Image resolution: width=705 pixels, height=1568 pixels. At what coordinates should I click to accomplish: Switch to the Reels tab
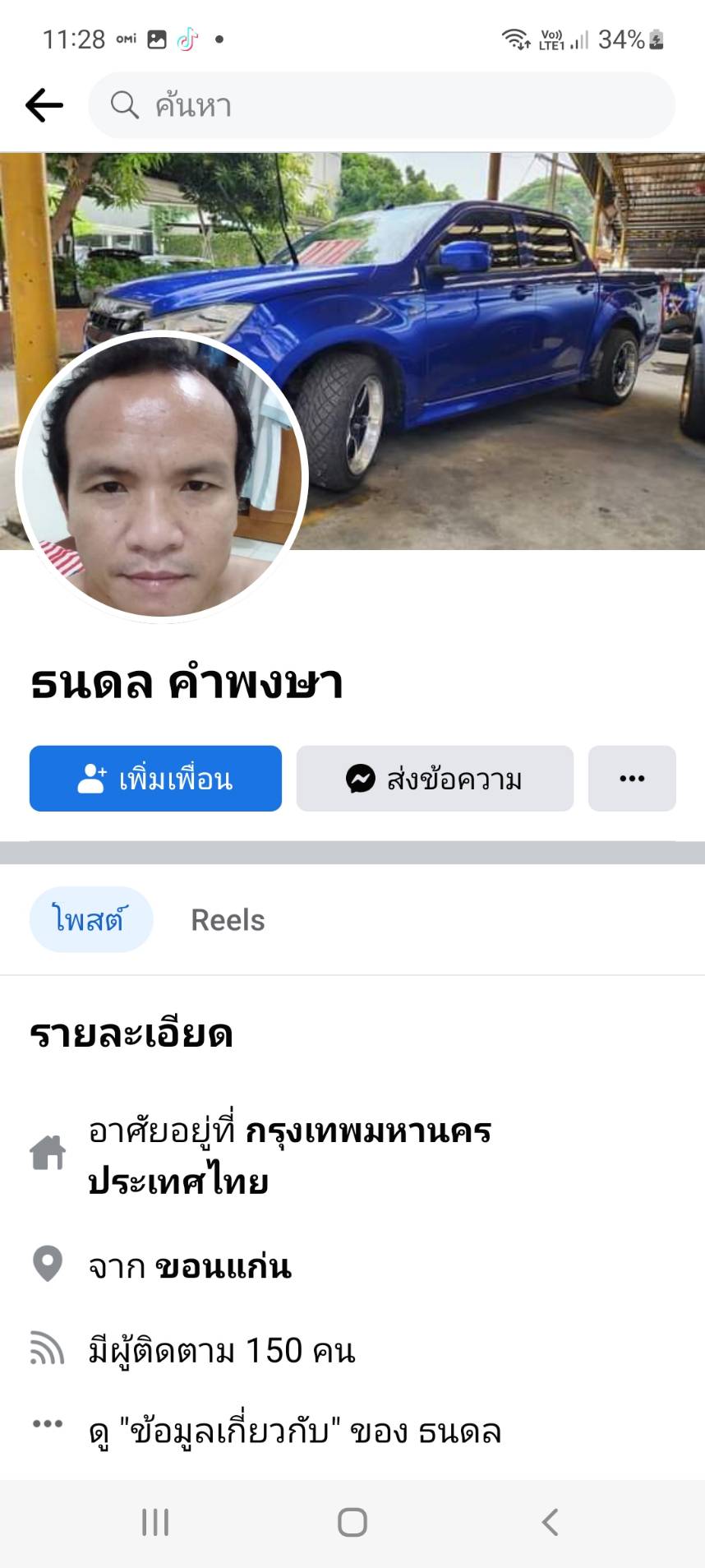[228, 919]
